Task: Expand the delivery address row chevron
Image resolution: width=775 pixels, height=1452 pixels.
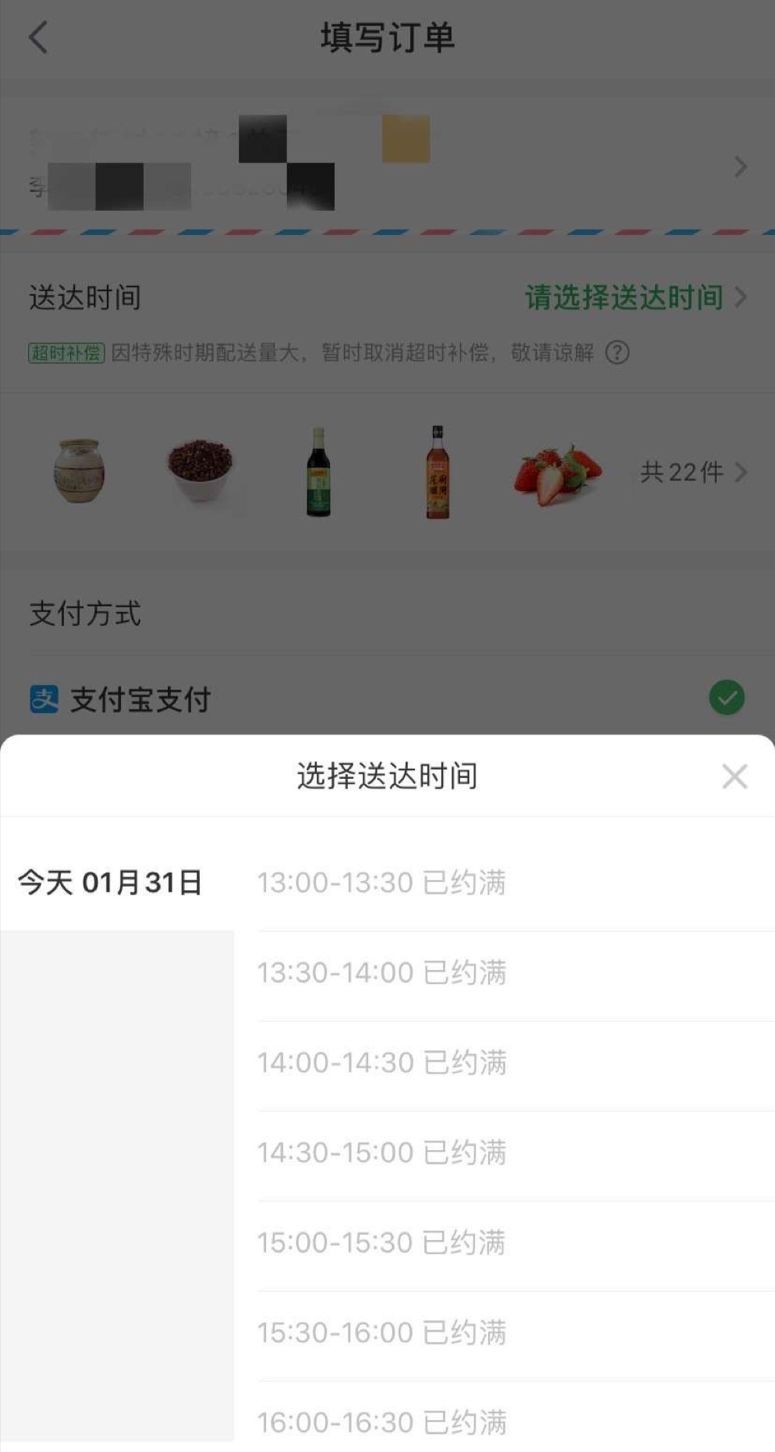Action: [741, 166]
